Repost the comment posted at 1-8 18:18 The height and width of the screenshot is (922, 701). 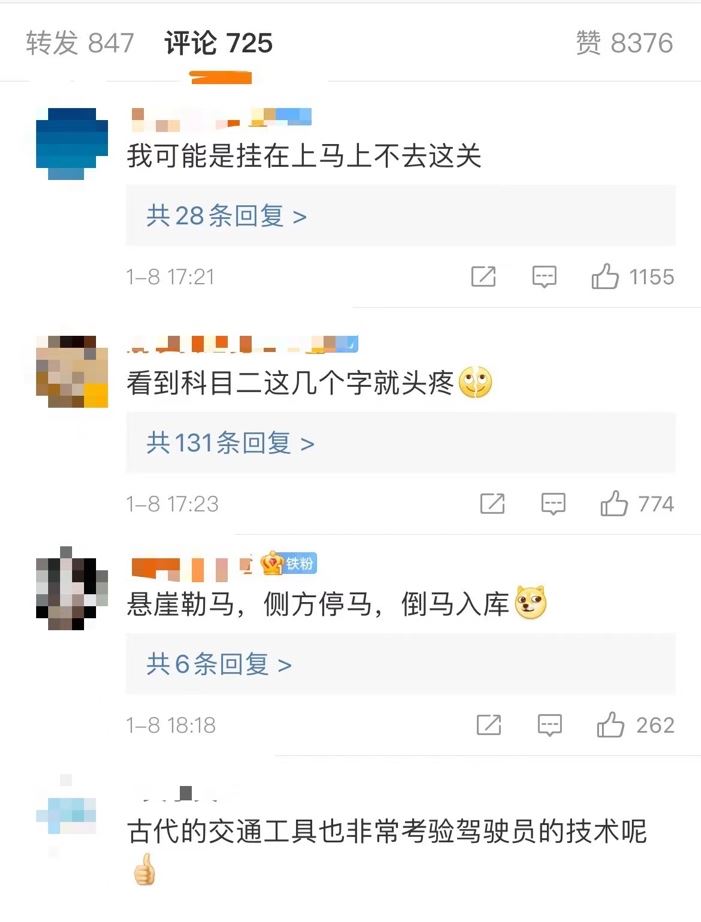489,725
